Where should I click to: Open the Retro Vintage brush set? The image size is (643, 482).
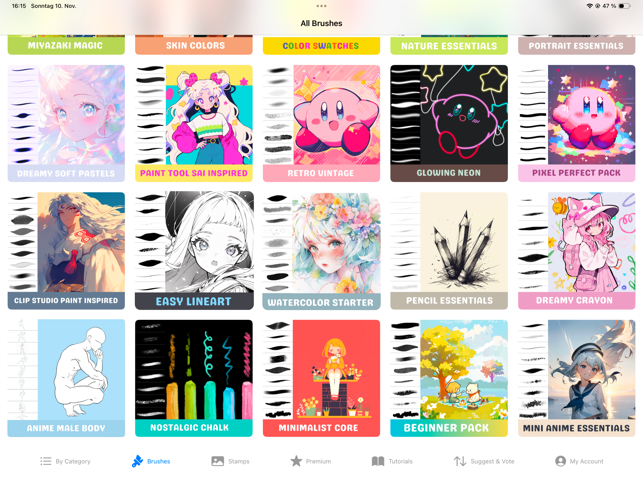(x=321, y=123)
